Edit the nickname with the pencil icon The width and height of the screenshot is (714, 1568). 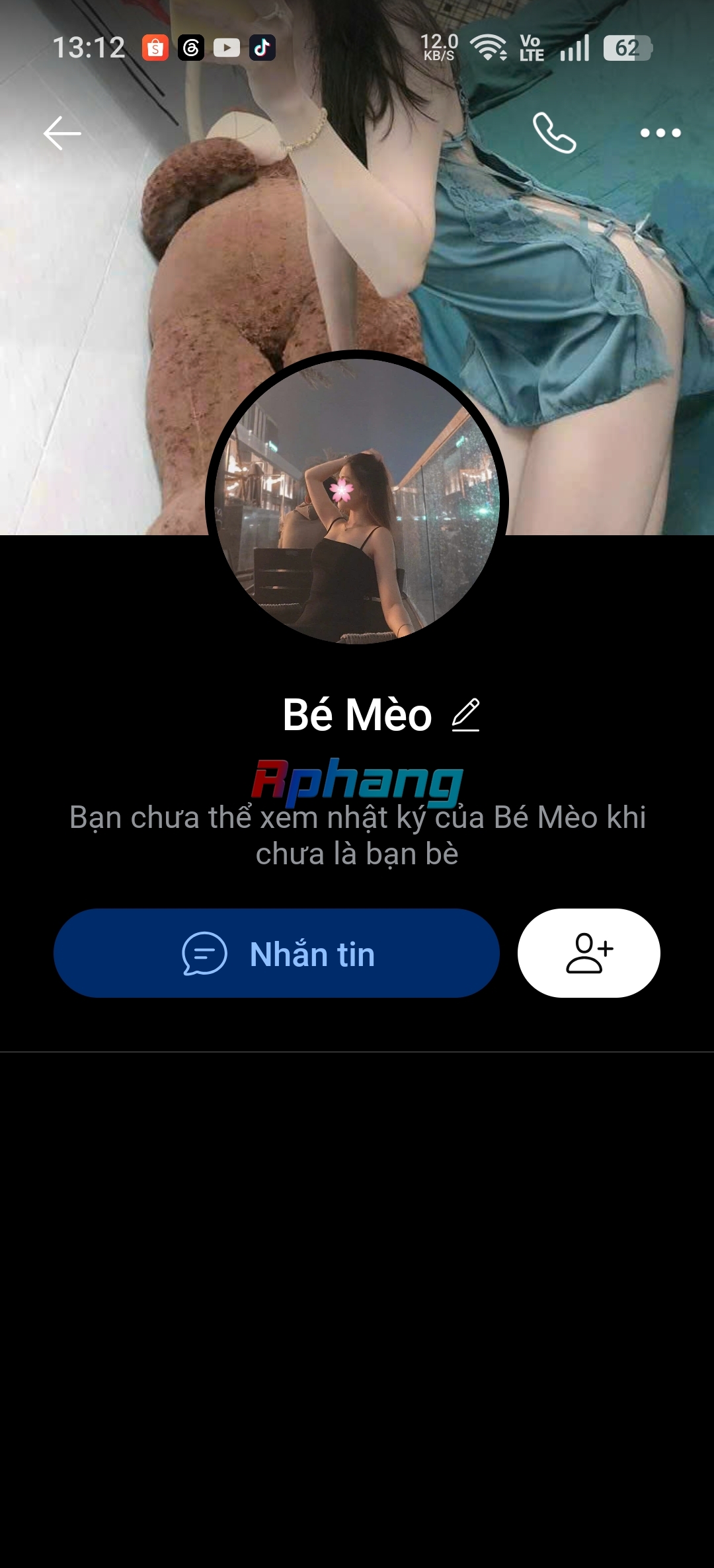coord(465,715)
